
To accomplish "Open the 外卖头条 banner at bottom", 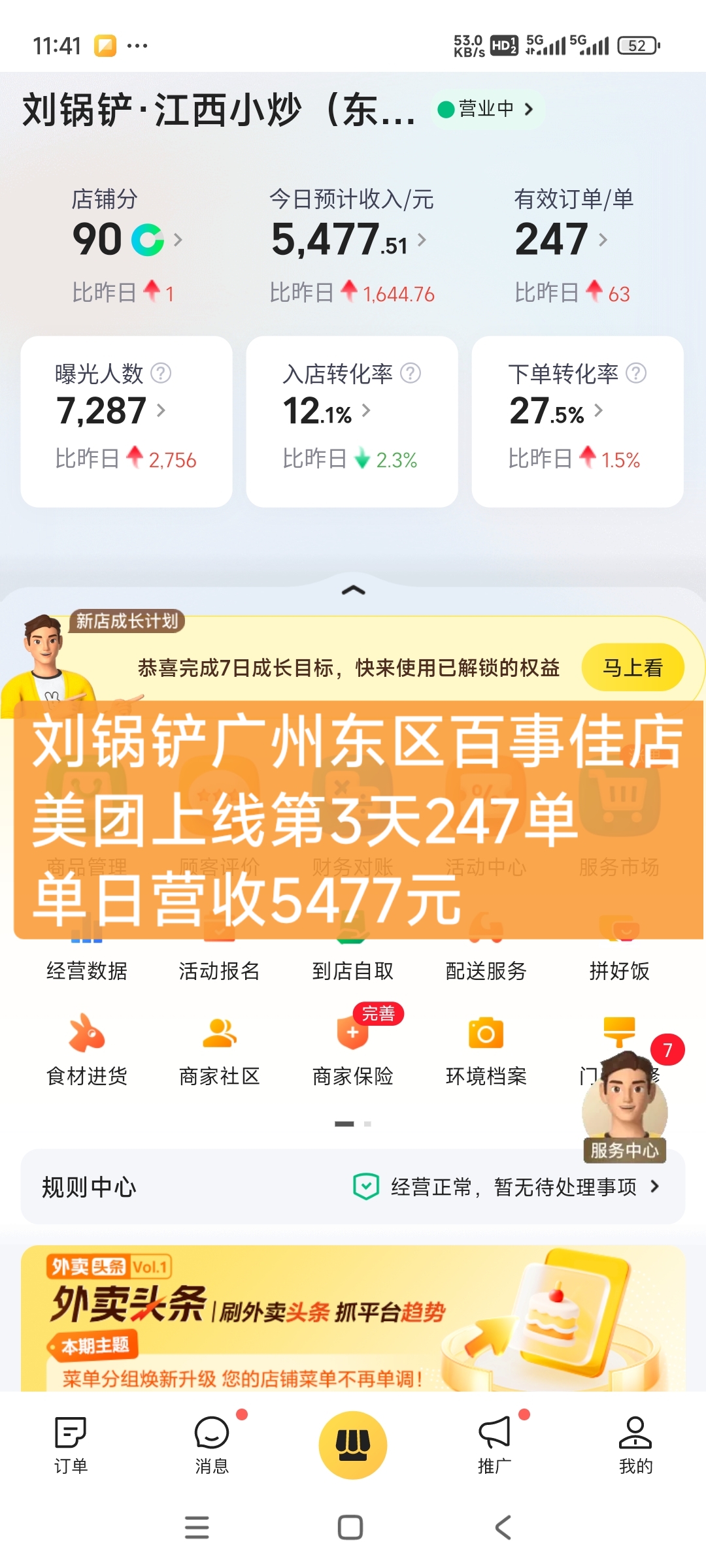I will (353, 1320).
